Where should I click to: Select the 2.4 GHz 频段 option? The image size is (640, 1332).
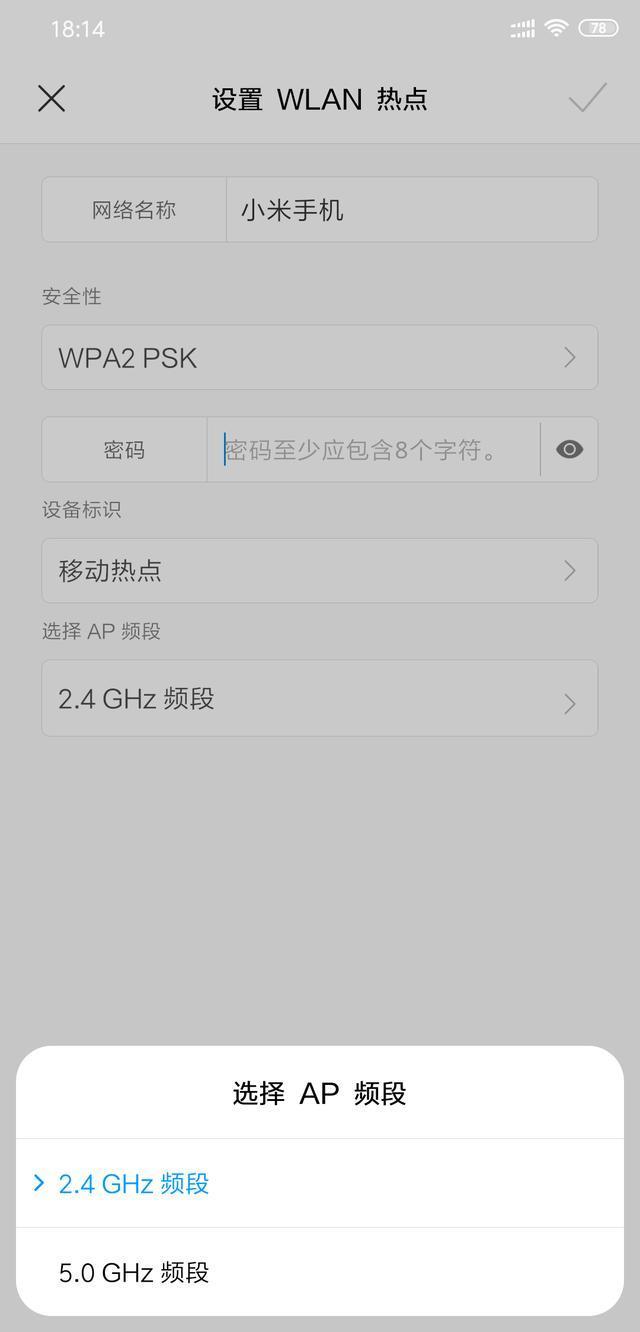(134, 1184)
